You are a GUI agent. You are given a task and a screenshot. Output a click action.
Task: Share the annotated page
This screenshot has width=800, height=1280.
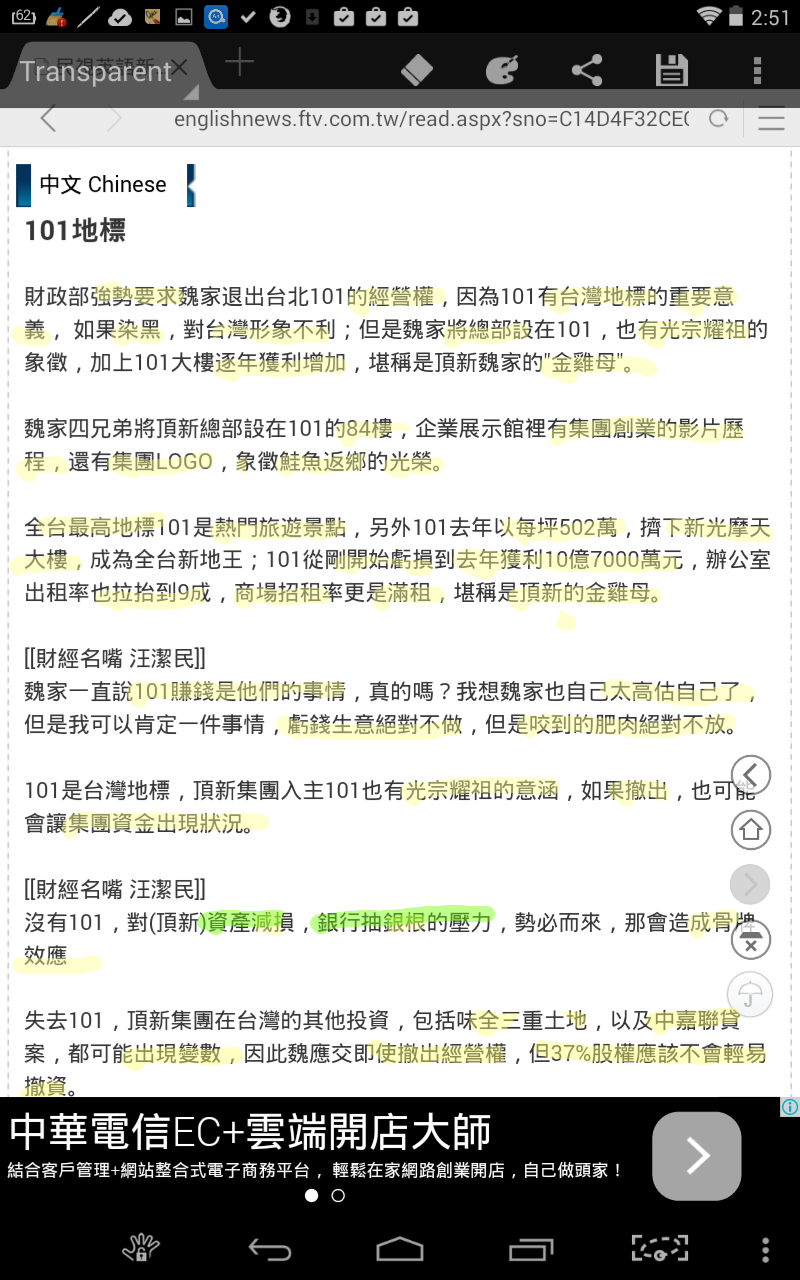tap(587, 70)
